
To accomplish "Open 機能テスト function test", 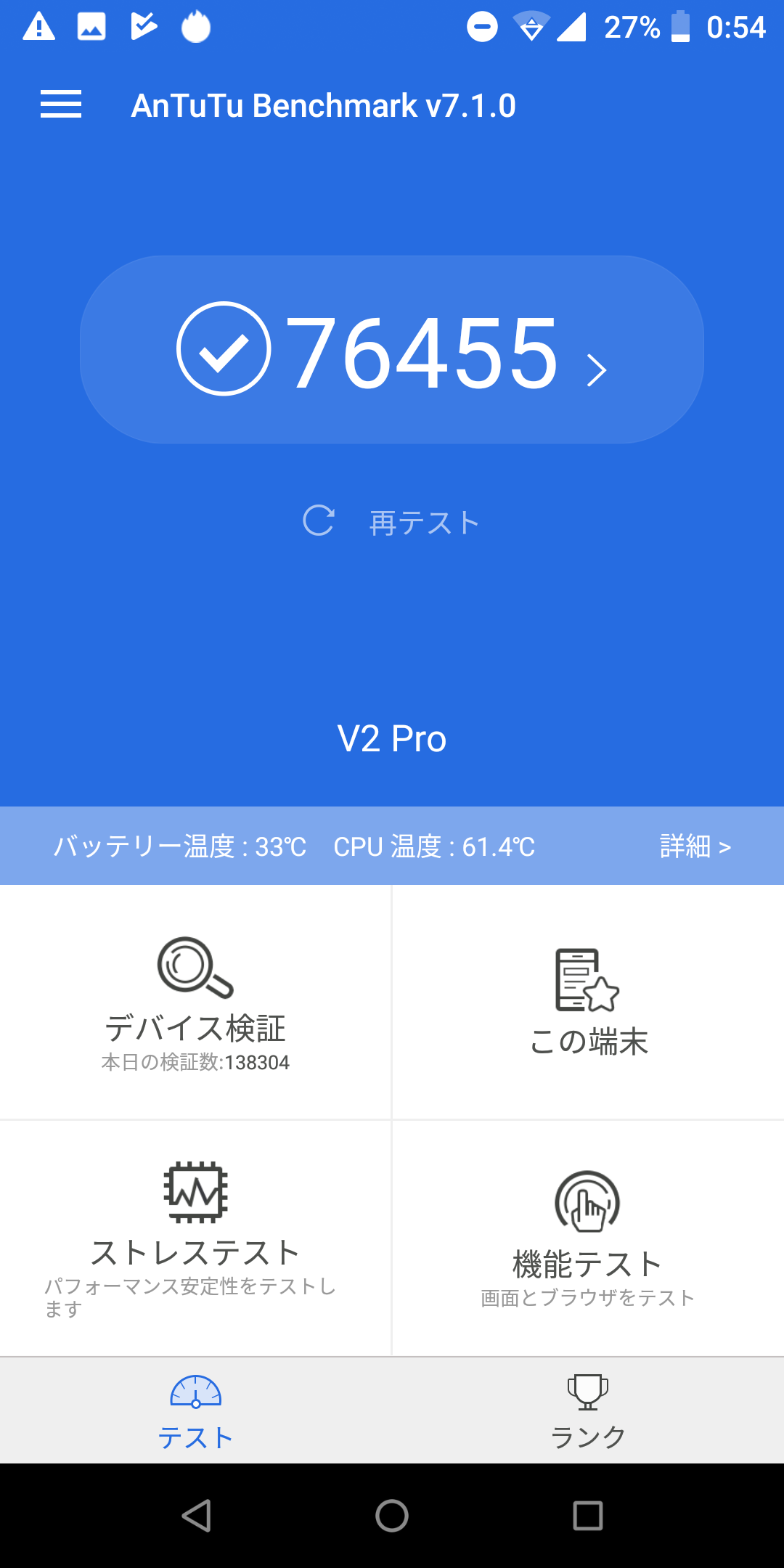I will 589,1238.
